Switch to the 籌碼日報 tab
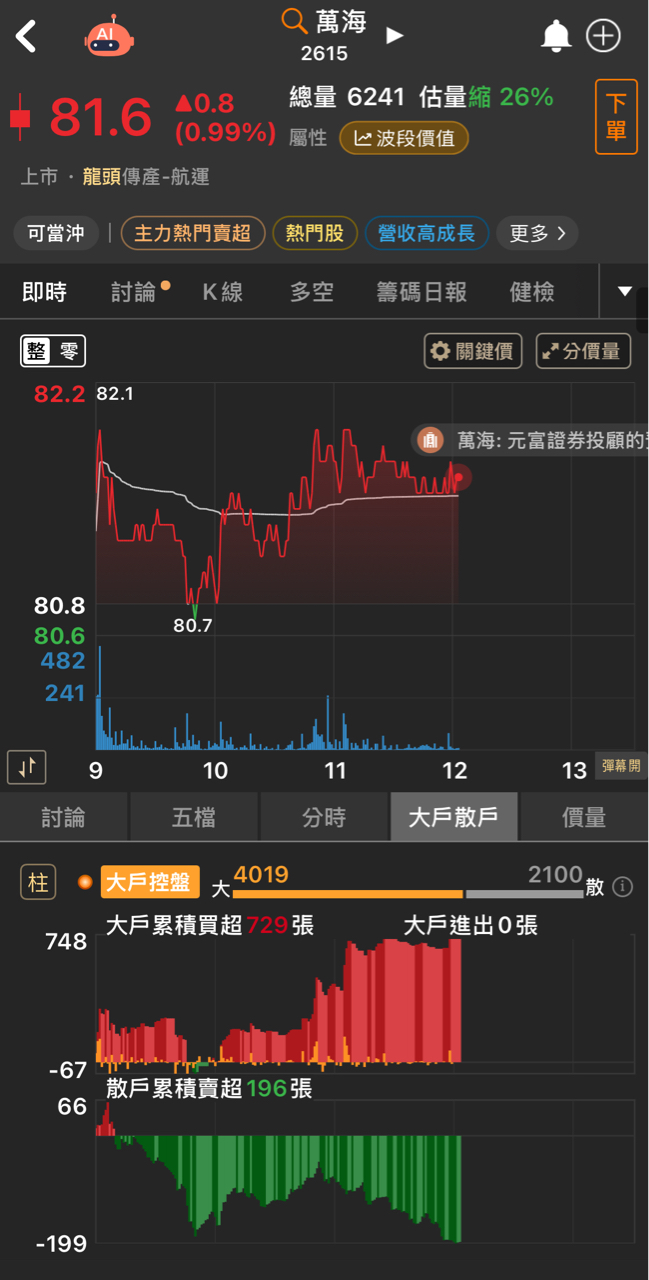 click(x=421, y=292)
